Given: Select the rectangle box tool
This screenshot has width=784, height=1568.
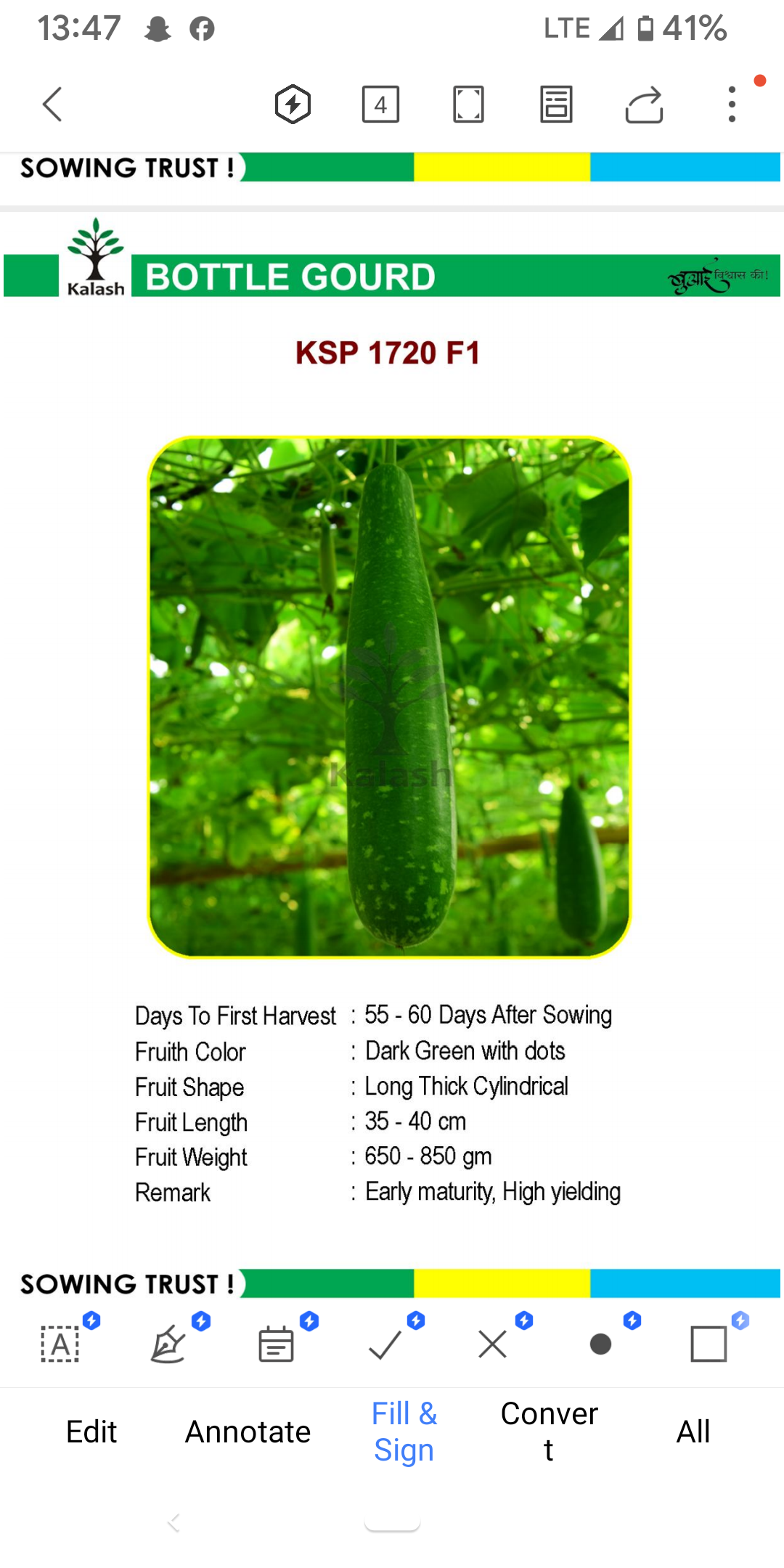Looking at the screenshot, I should pyautogui.click(x=709, y=1344).
